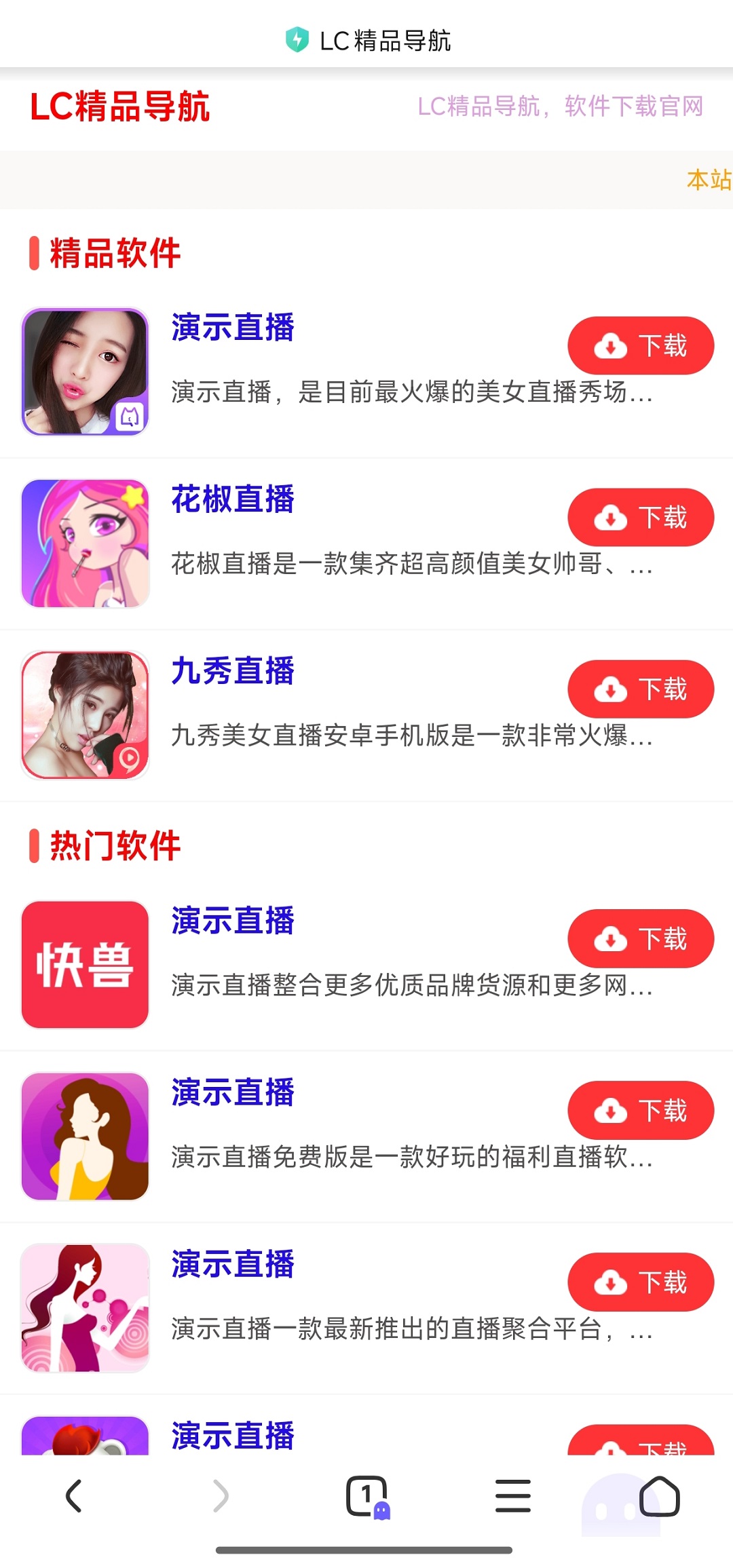Download the 演示直播 app with 快兽 icon
The height and width of the screenshot is (1568, 733).
click(640, 939)
